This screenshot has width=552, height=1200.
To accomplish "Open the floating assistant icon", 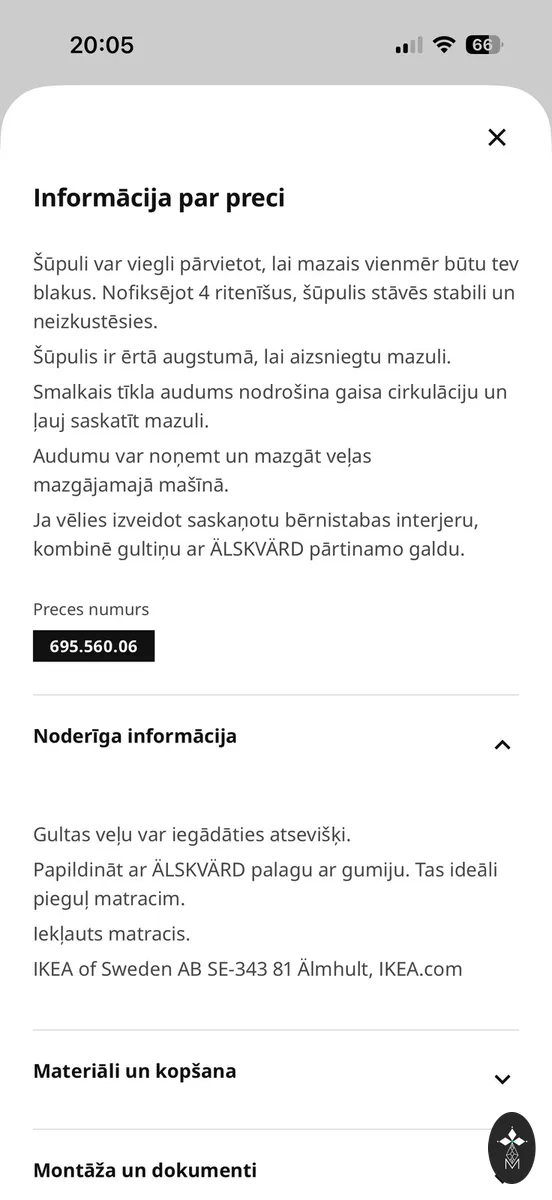I will click(512, 1148).
